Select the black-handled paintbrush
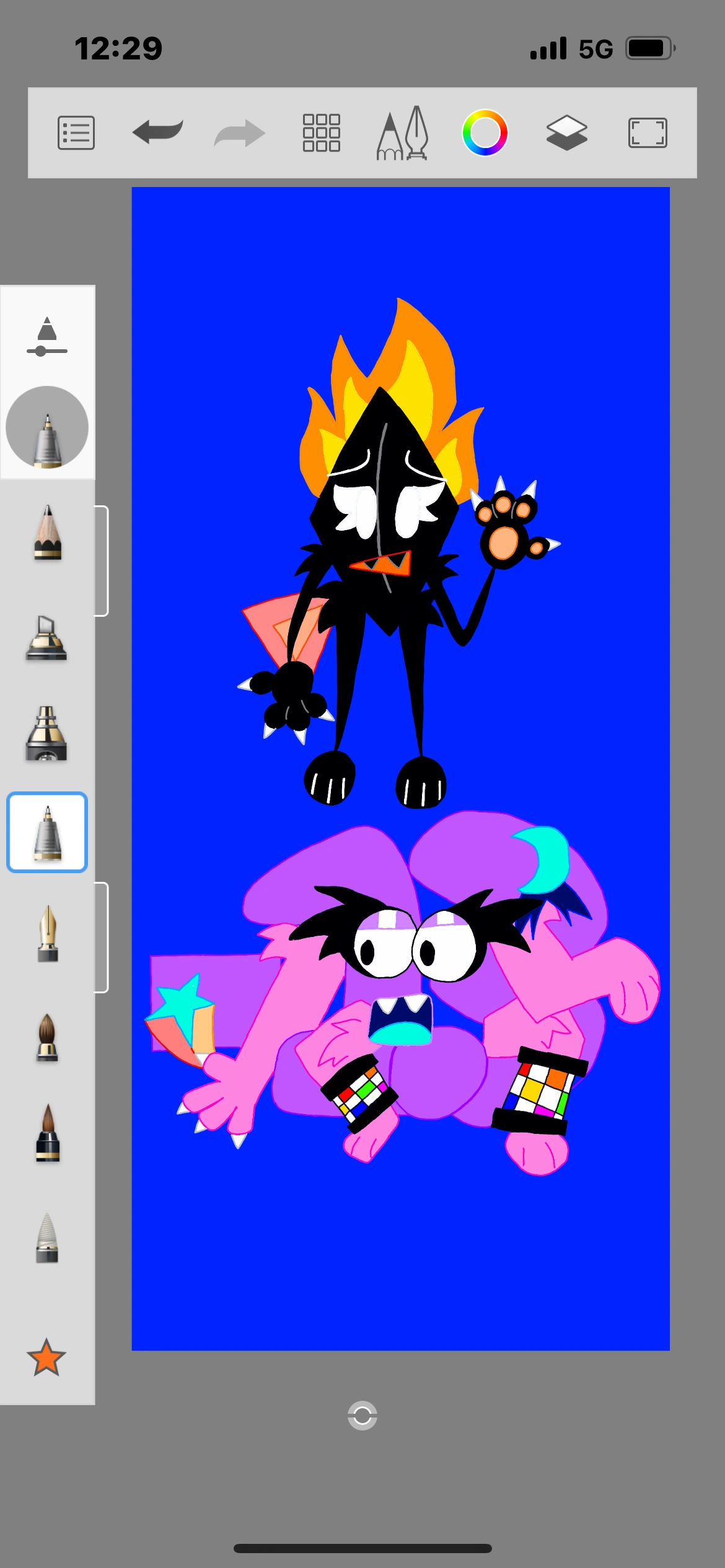 coord(48,1133)
